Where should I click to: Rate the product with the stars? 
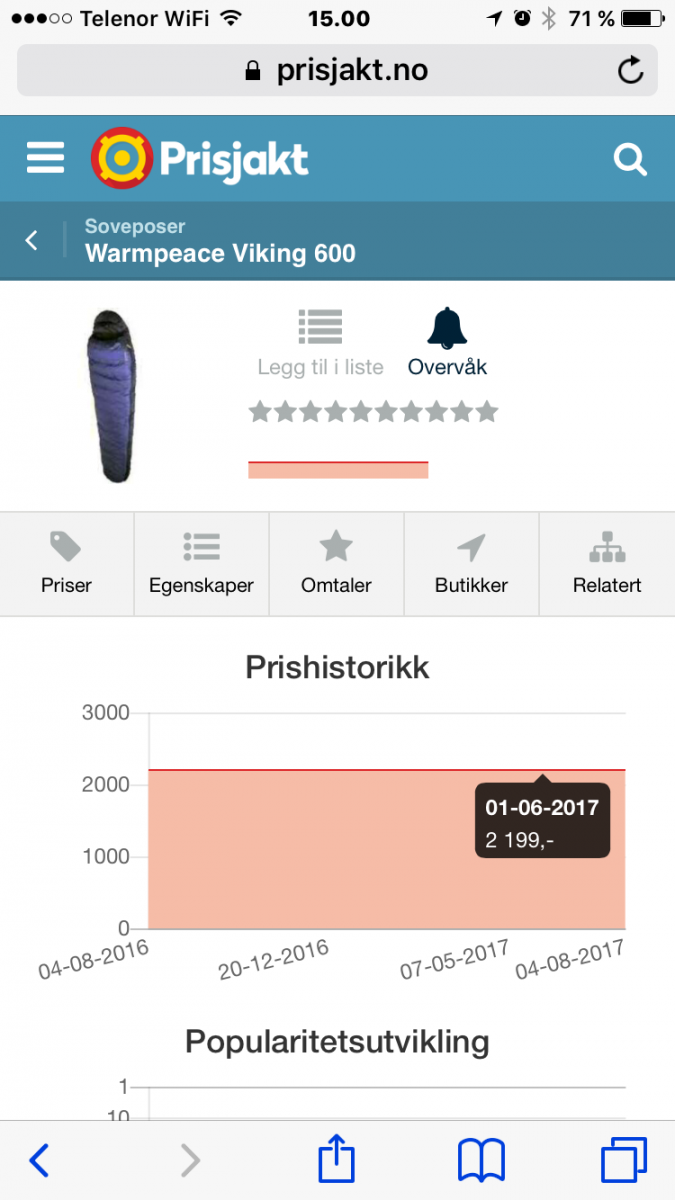click(x=372, y=411)
